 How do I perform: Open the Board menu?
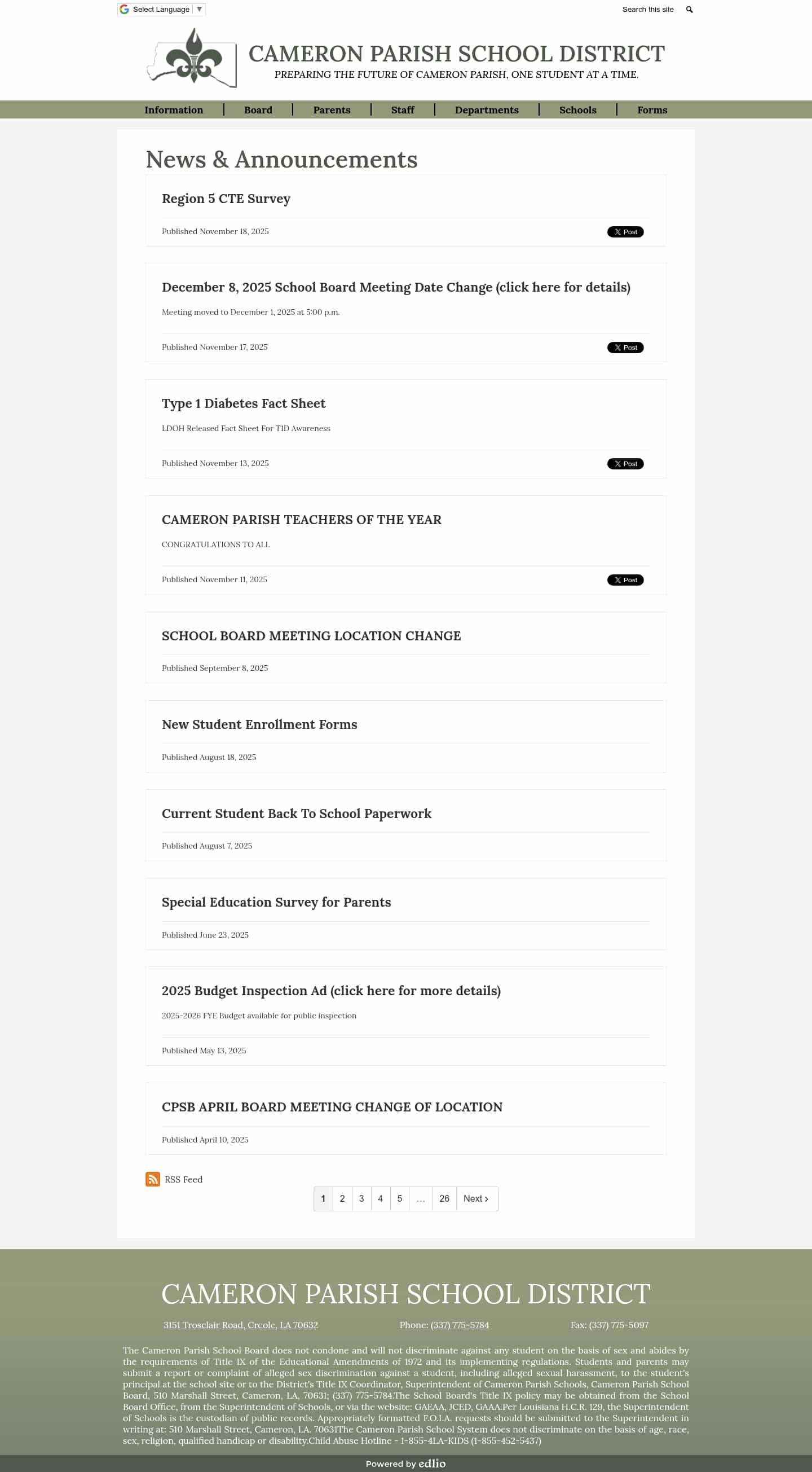pos(258,109)
